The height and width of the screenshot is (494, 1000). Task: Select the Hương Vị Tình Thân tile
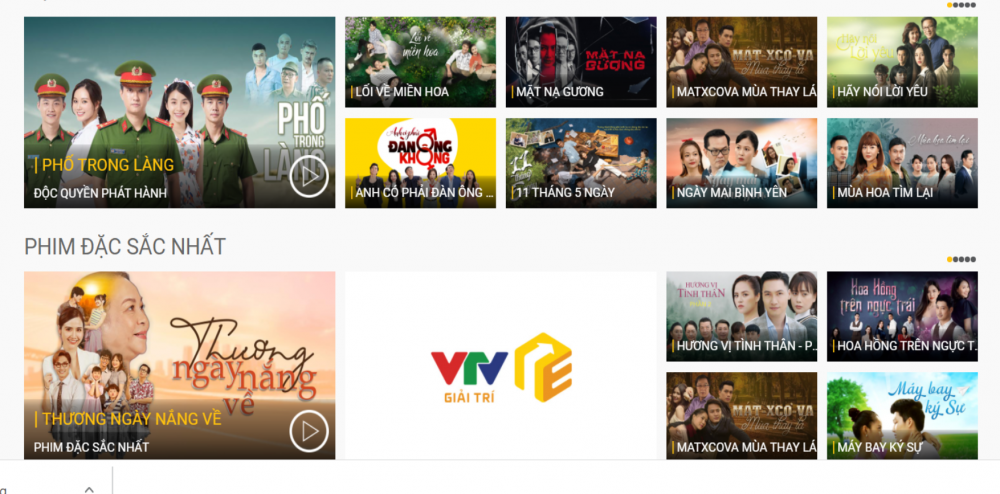(x=741, y=316)
